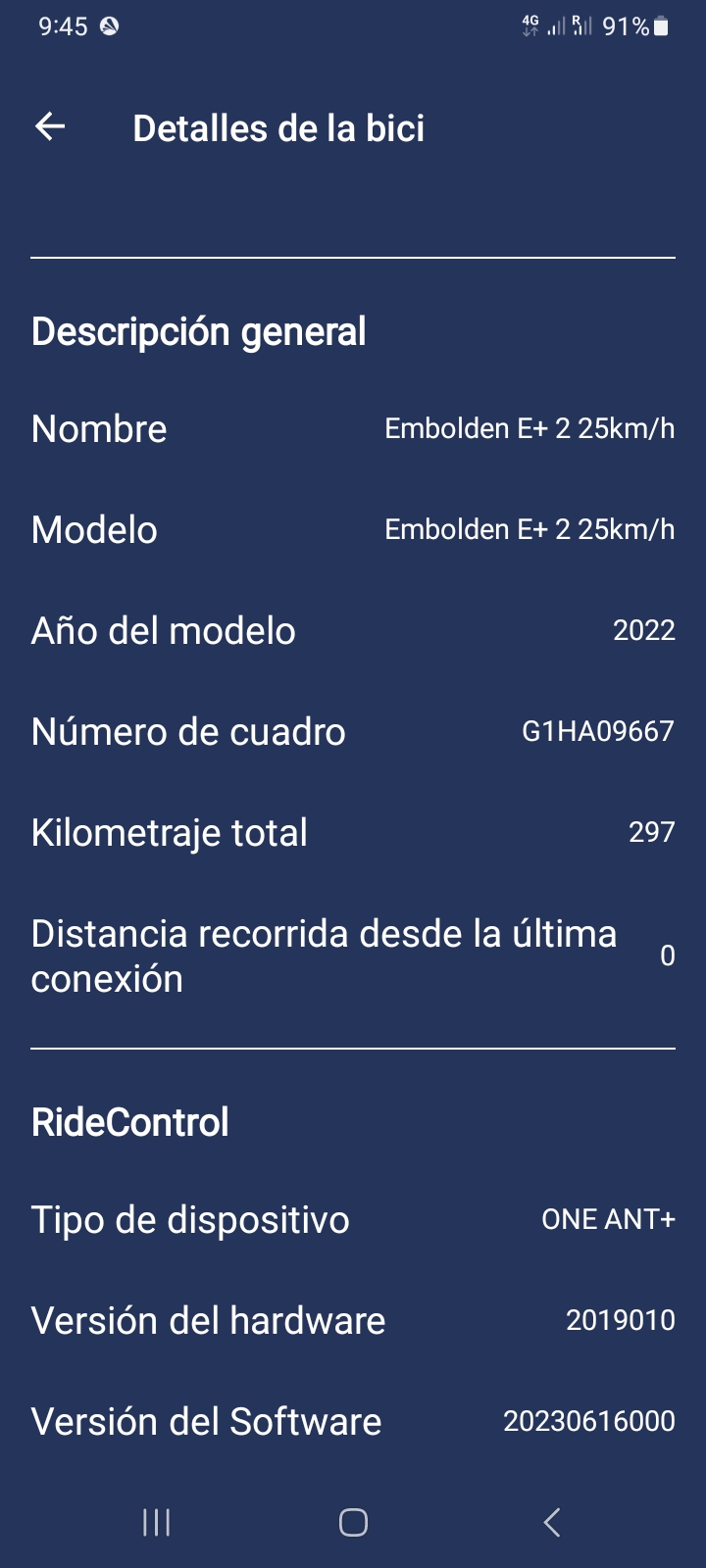This screenshot has height=1568, width=706.
Task: Tap the notification icon next to the clock
Action: tap(108, 27)
